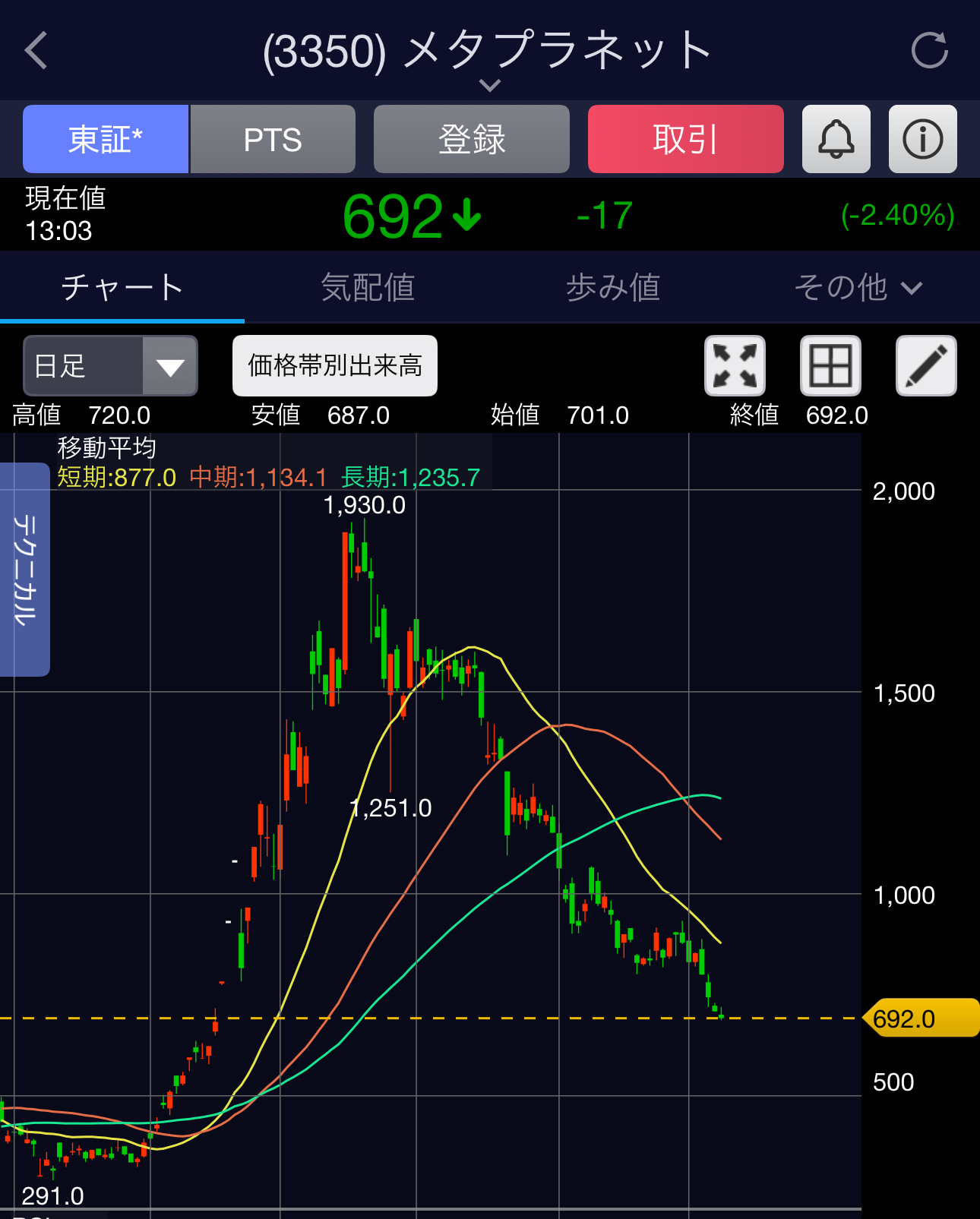Tap the 登録 register button

pos(471,140)
